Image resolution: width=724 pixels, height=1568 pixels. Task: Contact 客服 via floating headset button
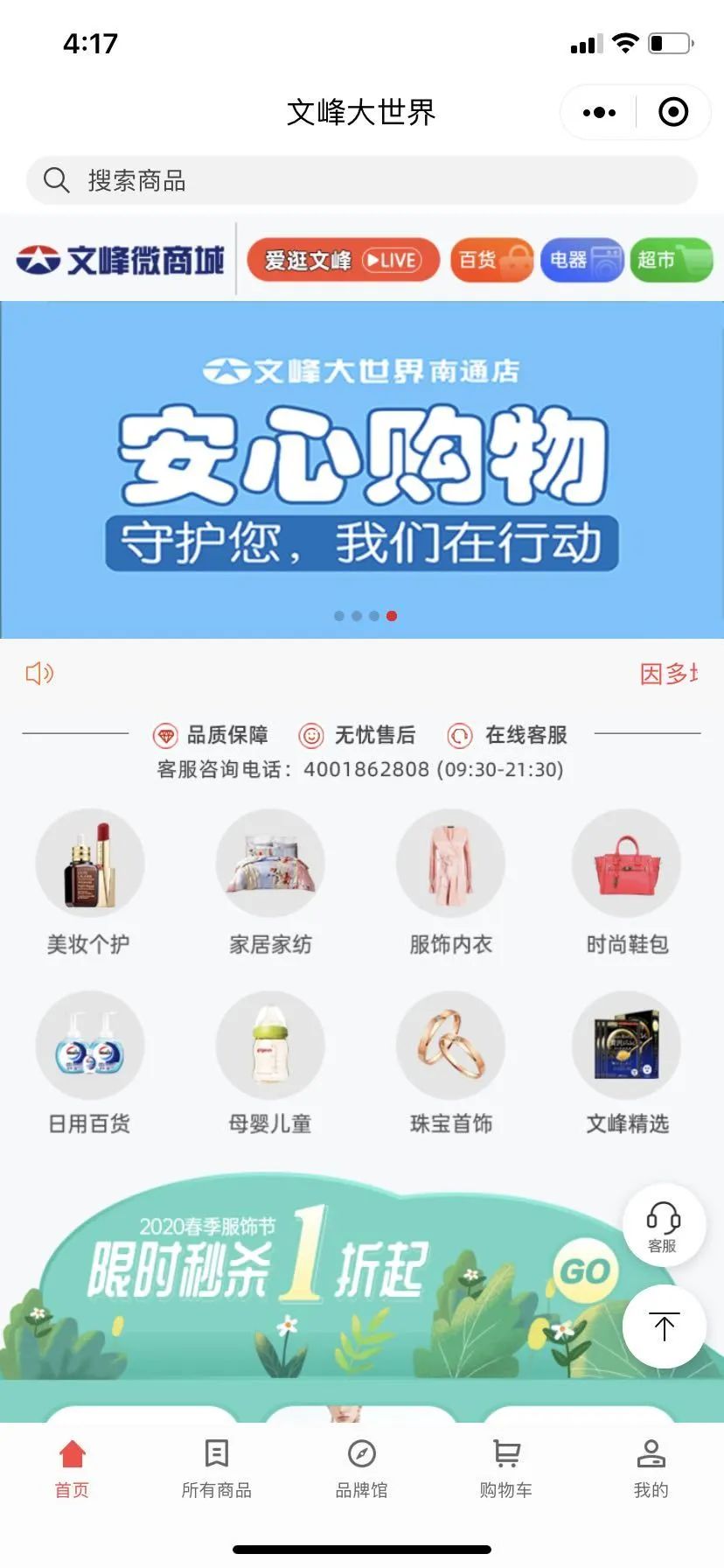(664, 1225)
